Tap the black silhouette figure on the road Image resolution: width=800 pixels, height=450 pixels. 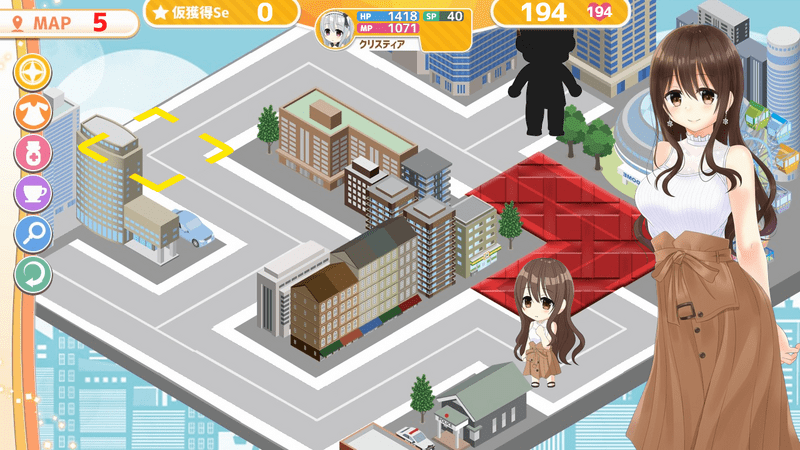[x=541, y=80]
